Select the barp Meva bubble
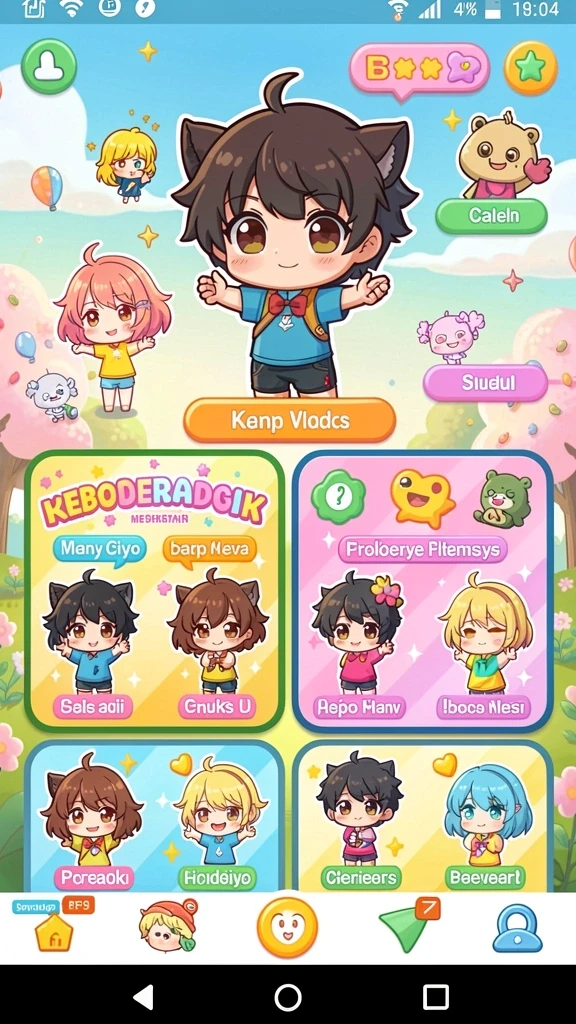Image resolution: width=576 pixels, height=1024 pixels. coord(209,549)
